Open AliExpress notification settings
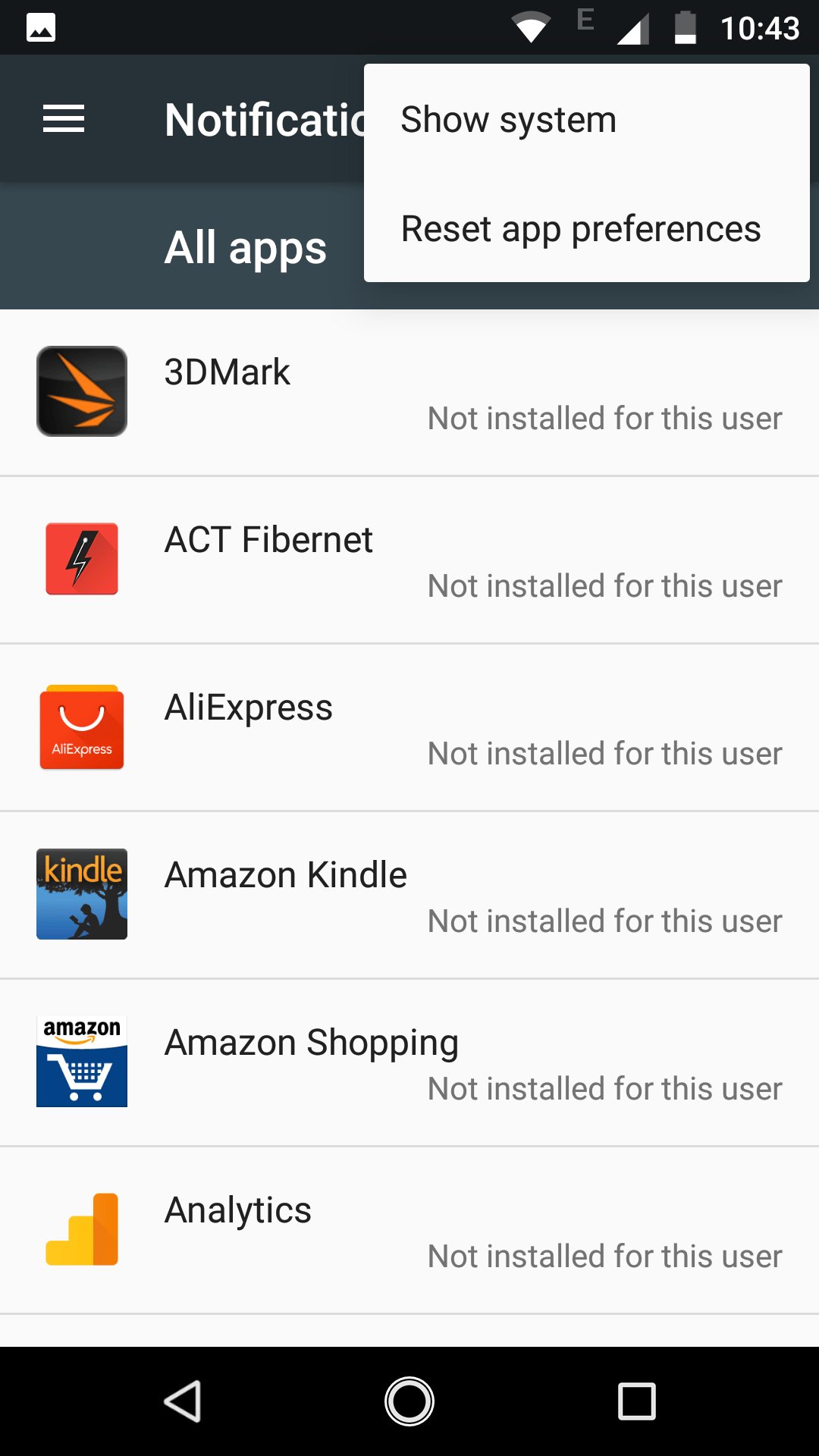This screenshot has width=819, height=1456. 409,728
